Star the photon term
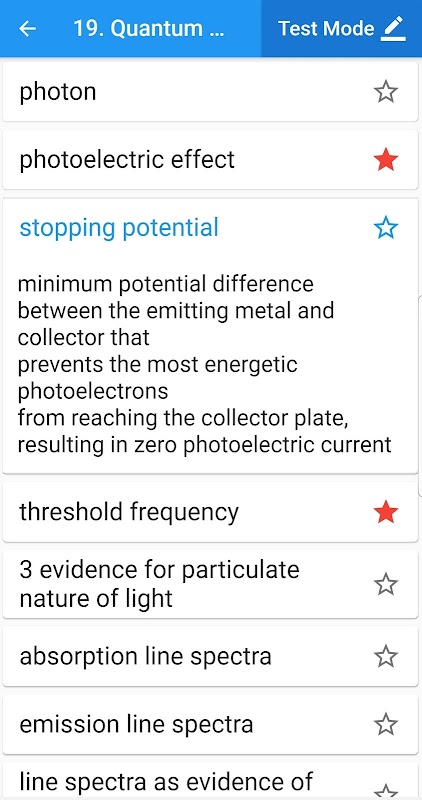 click(x=385, y=92)
